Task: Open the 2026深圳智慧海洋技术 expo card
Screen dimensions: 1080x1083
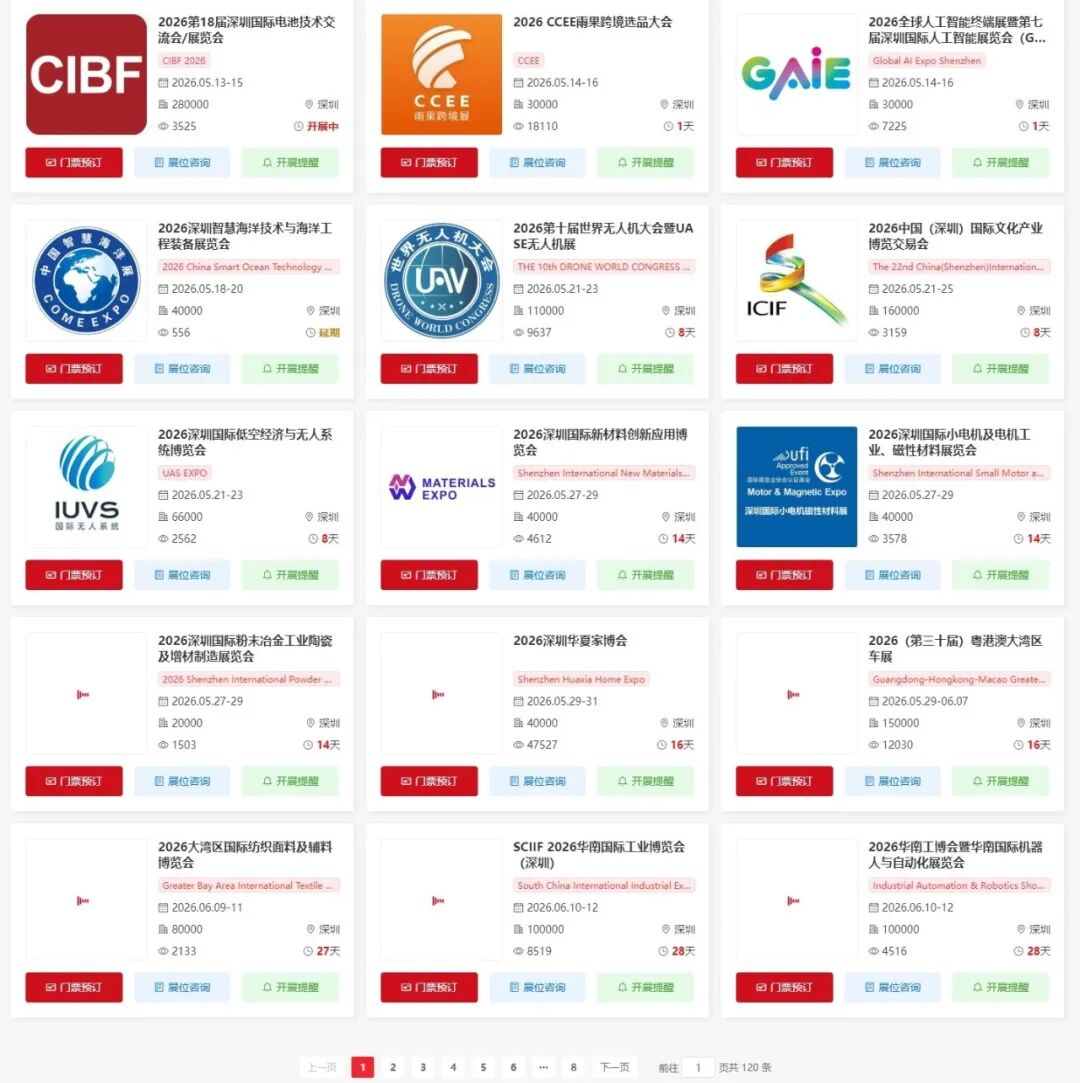Action: (182, 301)
